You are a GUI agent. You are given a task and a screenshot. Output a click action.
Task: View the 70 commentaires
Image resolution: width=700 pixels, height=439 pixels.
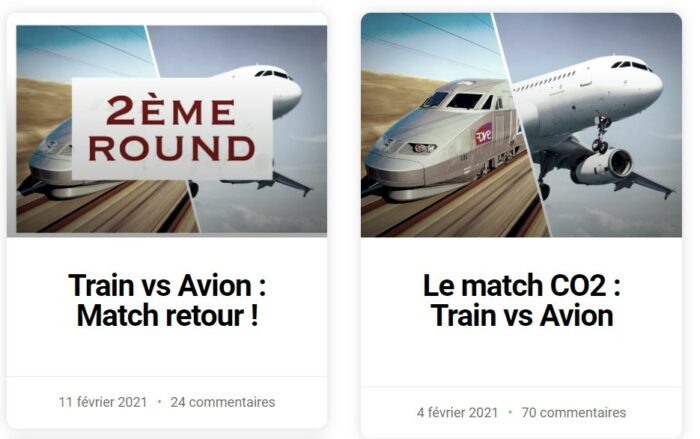coord(573,412)
